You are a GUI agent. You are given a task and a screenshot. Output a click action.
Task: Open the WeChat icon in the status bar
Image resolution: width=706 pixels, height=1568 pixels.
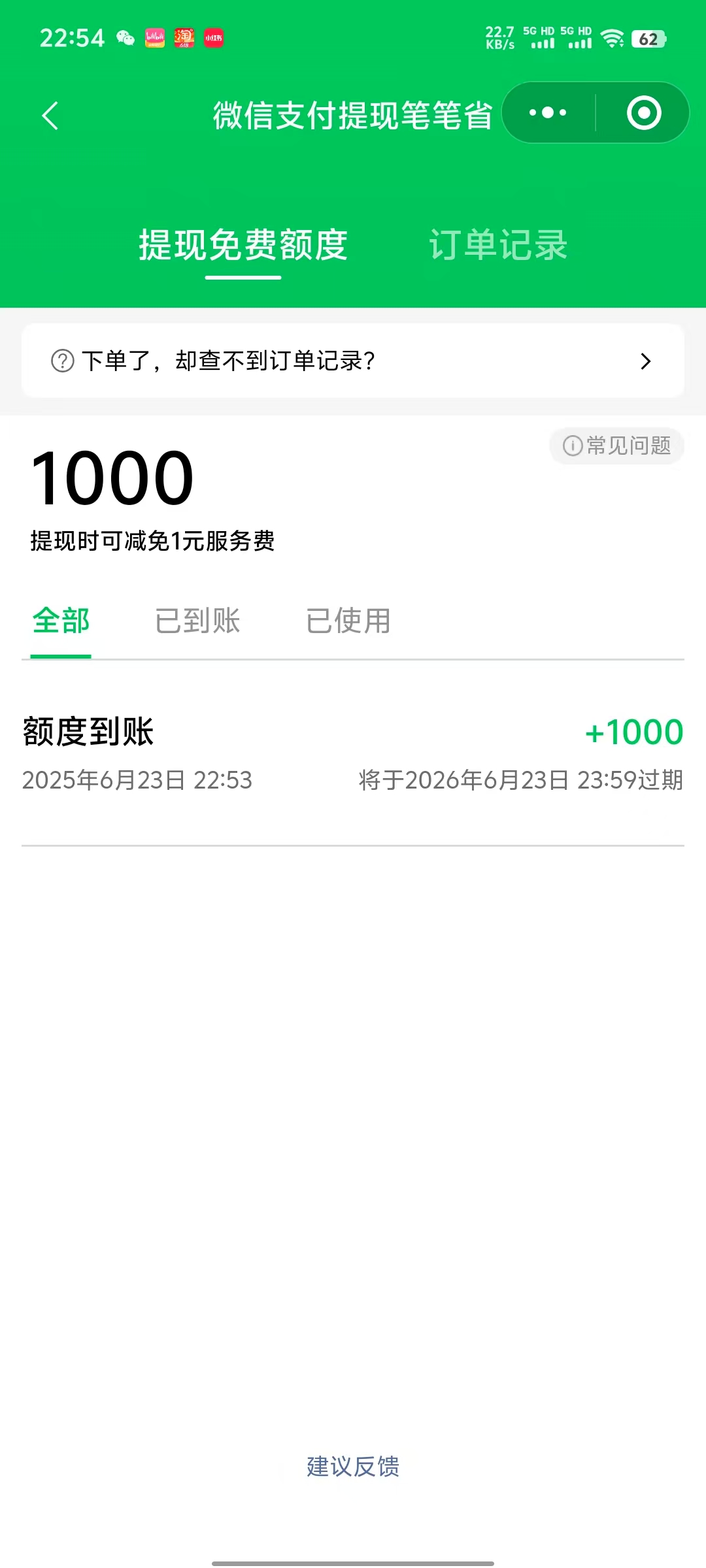pyautogui.click(x=126, y=37)
